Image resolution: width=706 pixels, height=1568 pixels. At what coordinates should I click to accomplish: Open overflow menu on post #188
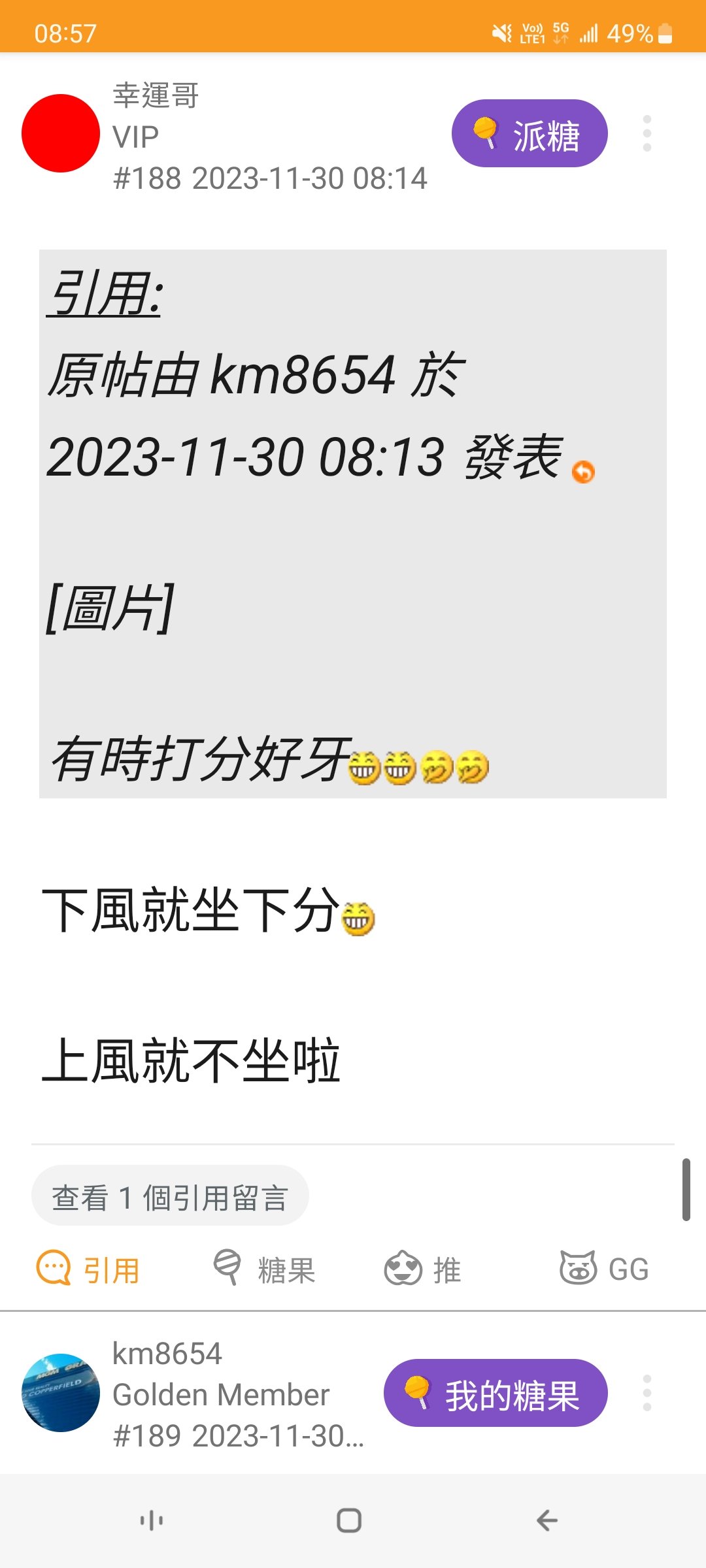click(647, 134)
